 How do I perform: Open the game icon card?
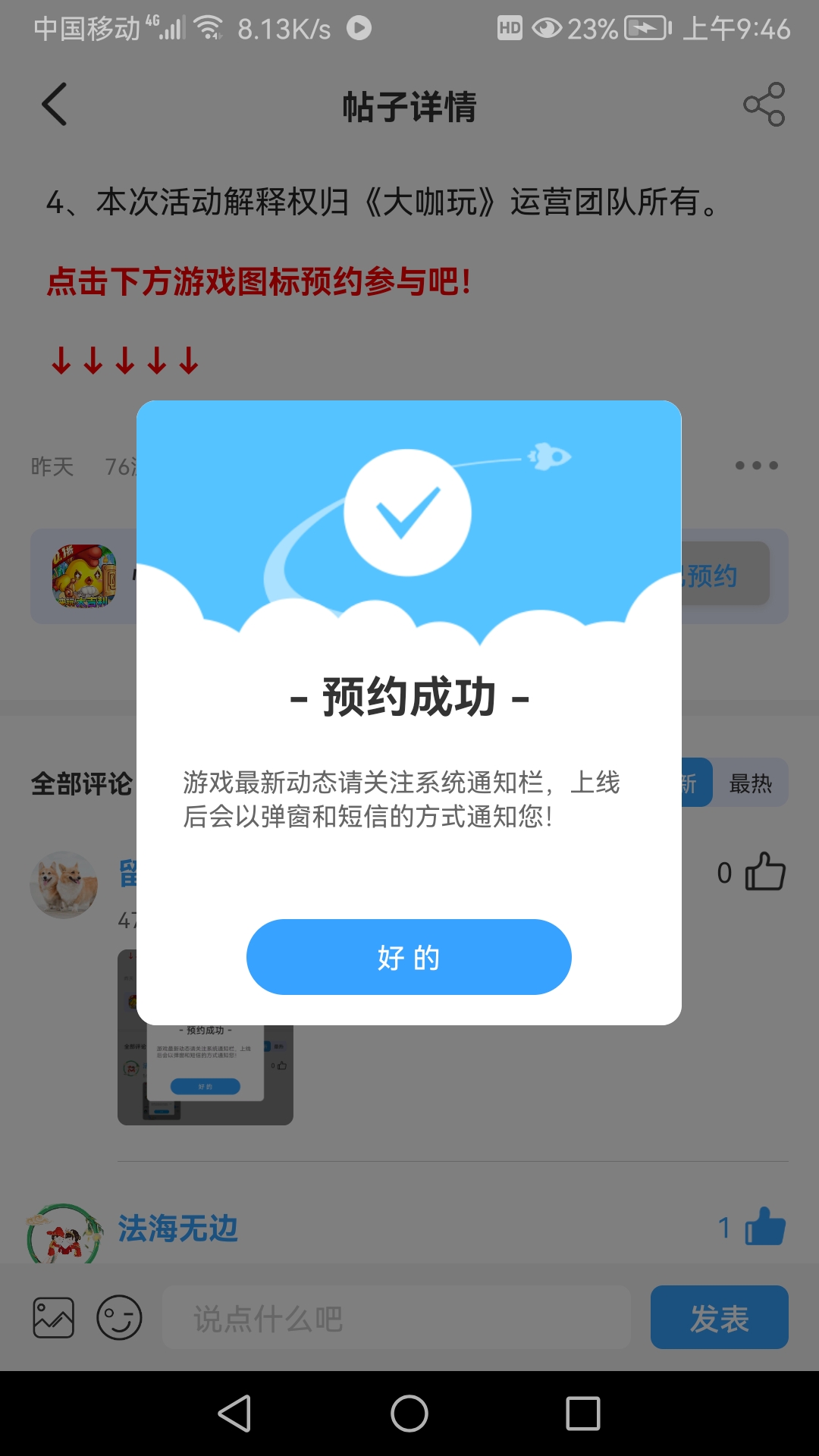tap(84, 576)
